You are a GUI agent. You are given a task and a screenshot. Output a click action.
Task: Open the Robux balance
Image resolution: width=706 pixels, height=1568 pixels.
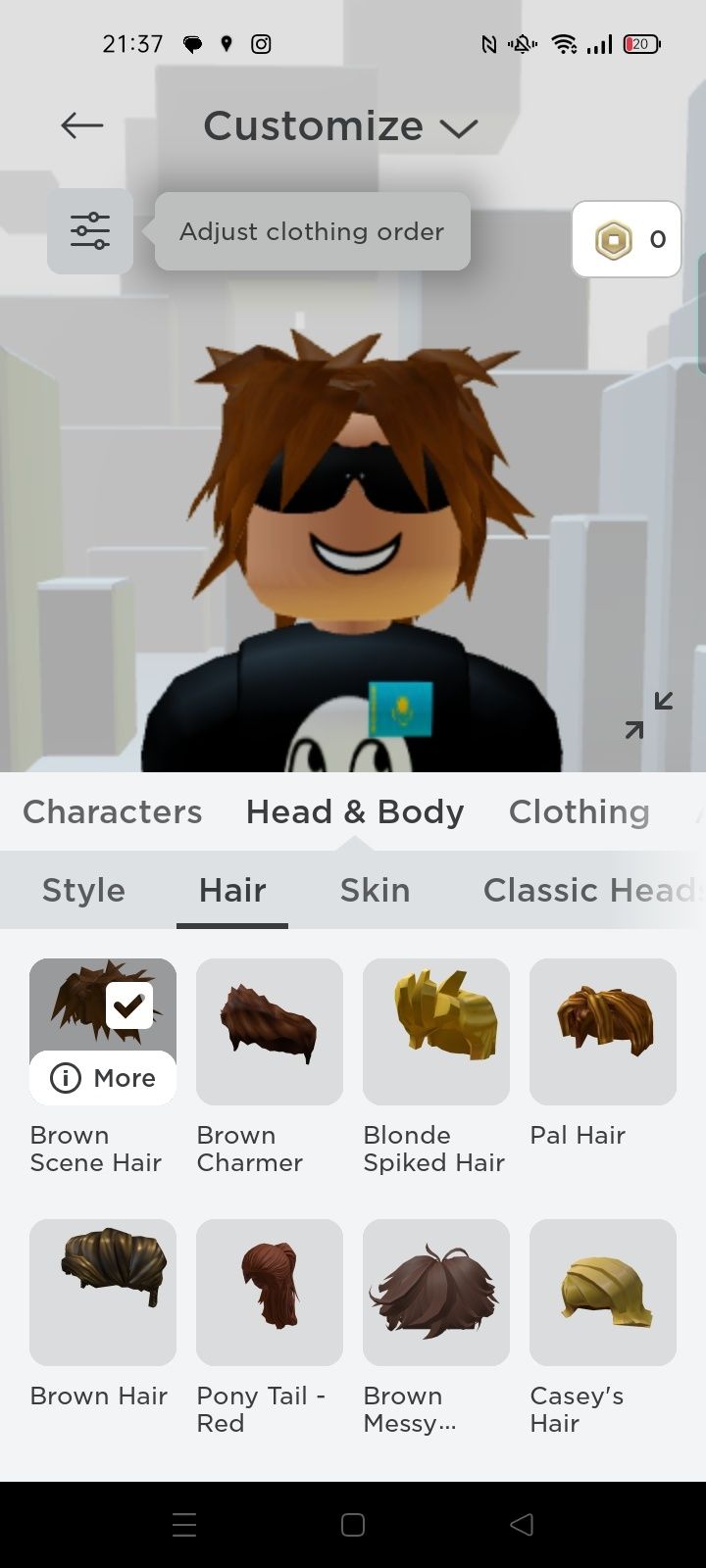(626, 239)
